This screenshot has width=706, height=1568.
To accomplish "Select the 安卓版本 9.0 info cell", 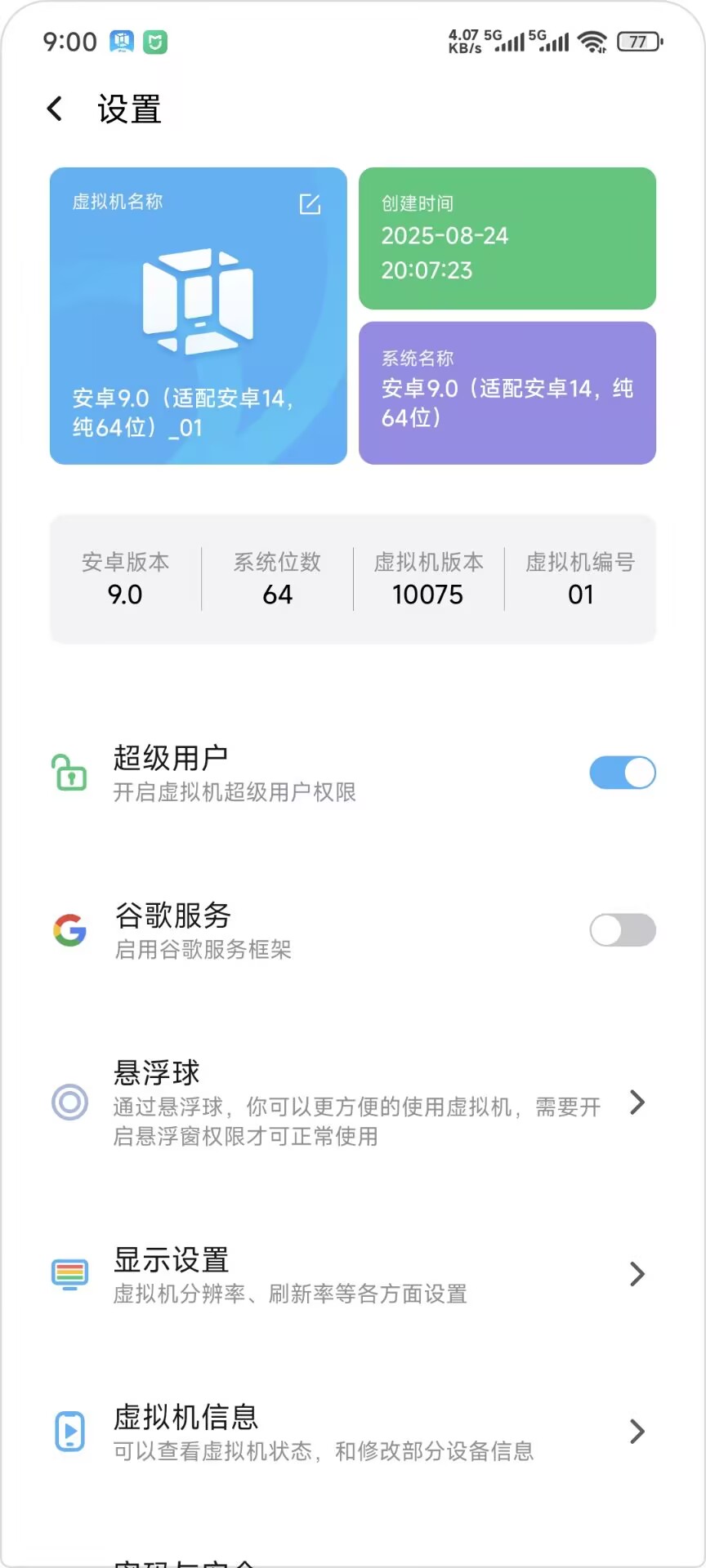I will [x=124, y=578].
